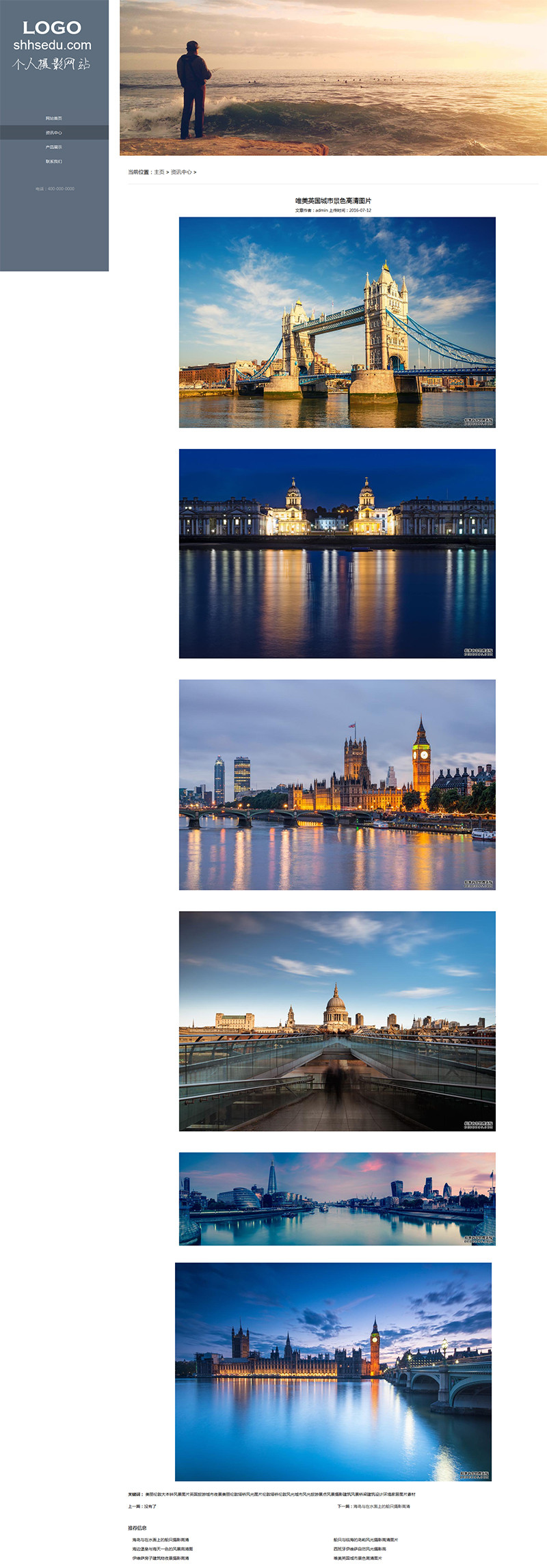This screenshot has height=1568, width=547.
Task: Go to 资讯中心 in the sidebar menu
Action: (54, 133)
